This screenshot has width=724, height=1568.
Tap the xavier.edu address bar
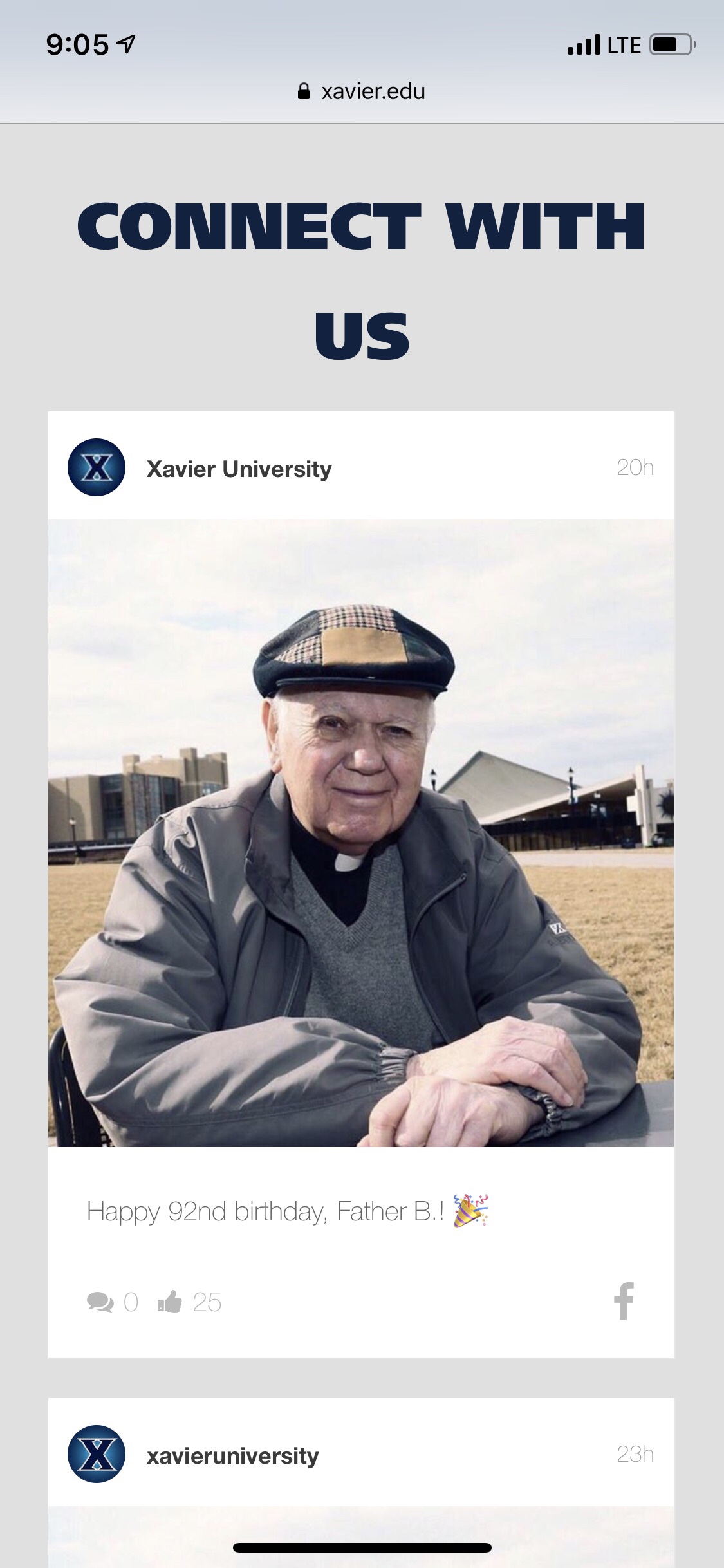point(362,91)
